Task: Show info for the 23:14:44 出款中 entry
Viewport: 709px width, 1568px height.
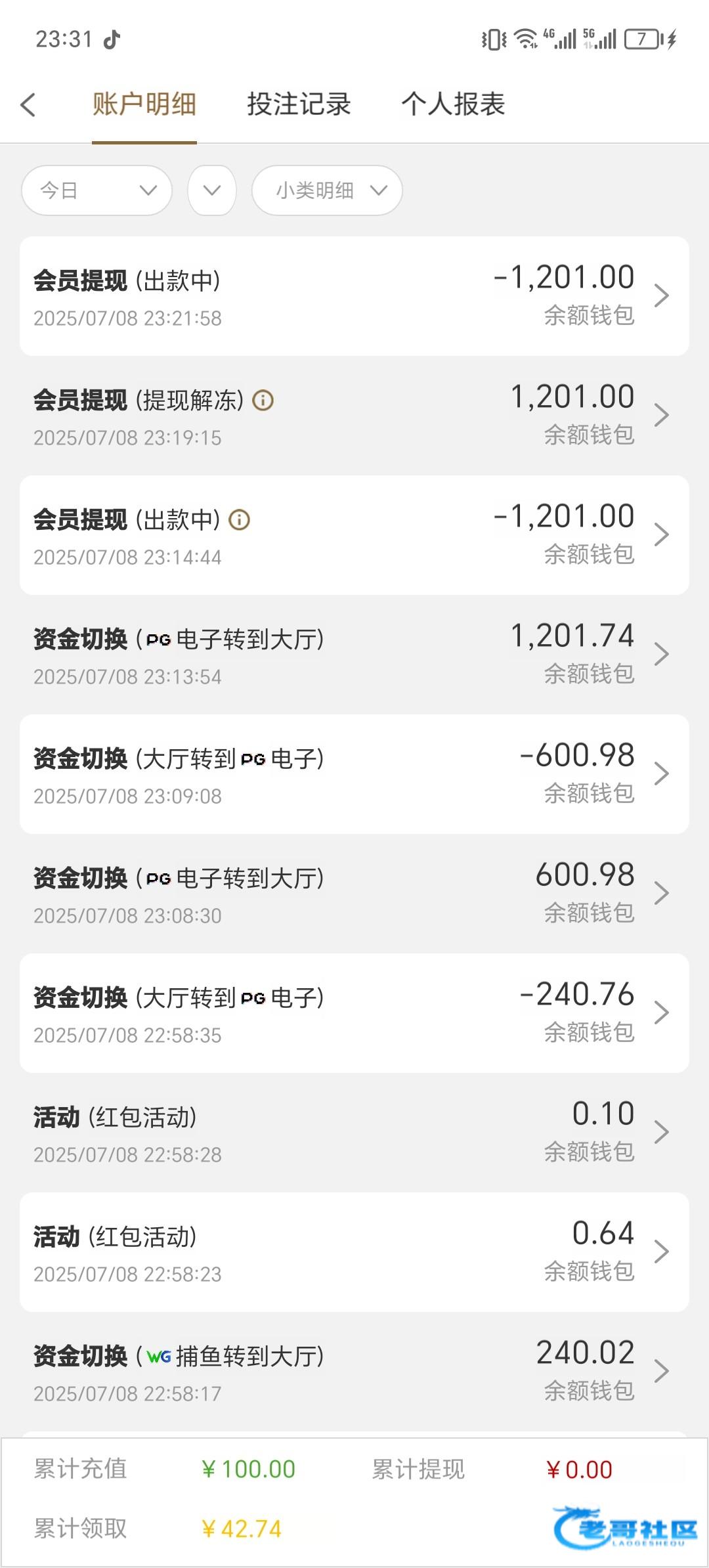Action: [x=240, y=520]
